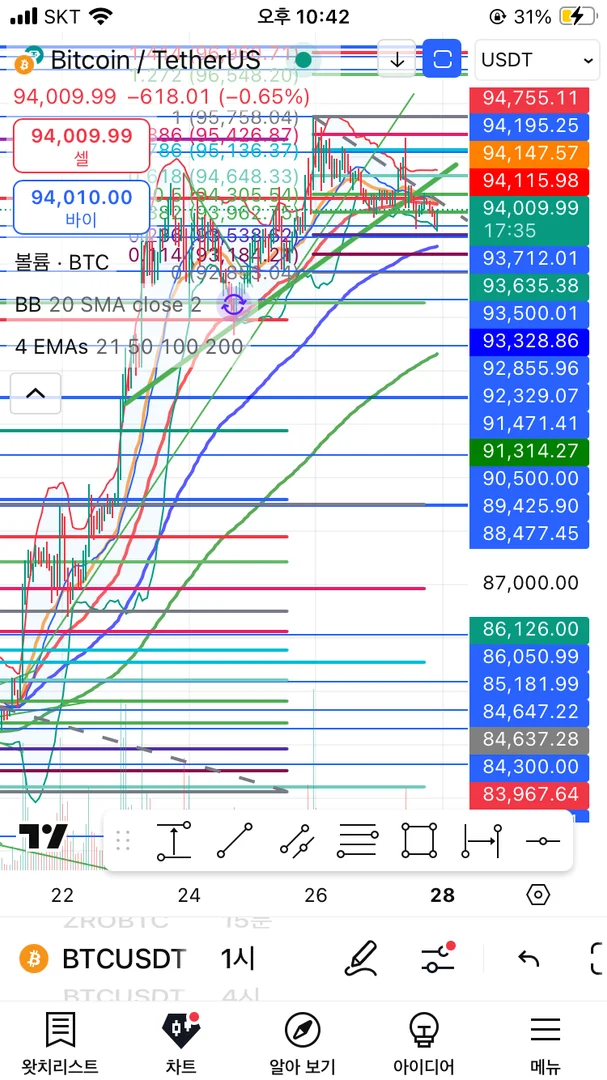
Task: Select the trend line drawing tool
Action: [234, 841]
